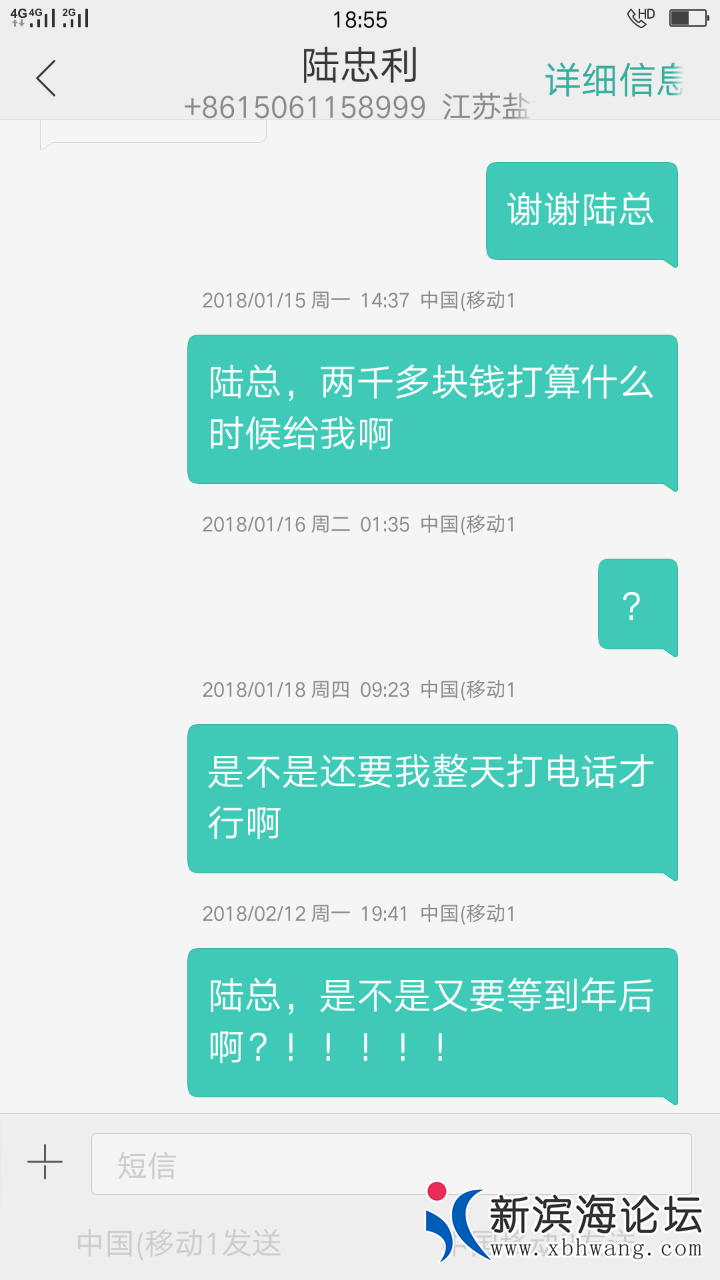The width and height of the screenshot is (720, 1280).
Task: Select the message asking about two thousand yuan
Action: tap(430, 412)
